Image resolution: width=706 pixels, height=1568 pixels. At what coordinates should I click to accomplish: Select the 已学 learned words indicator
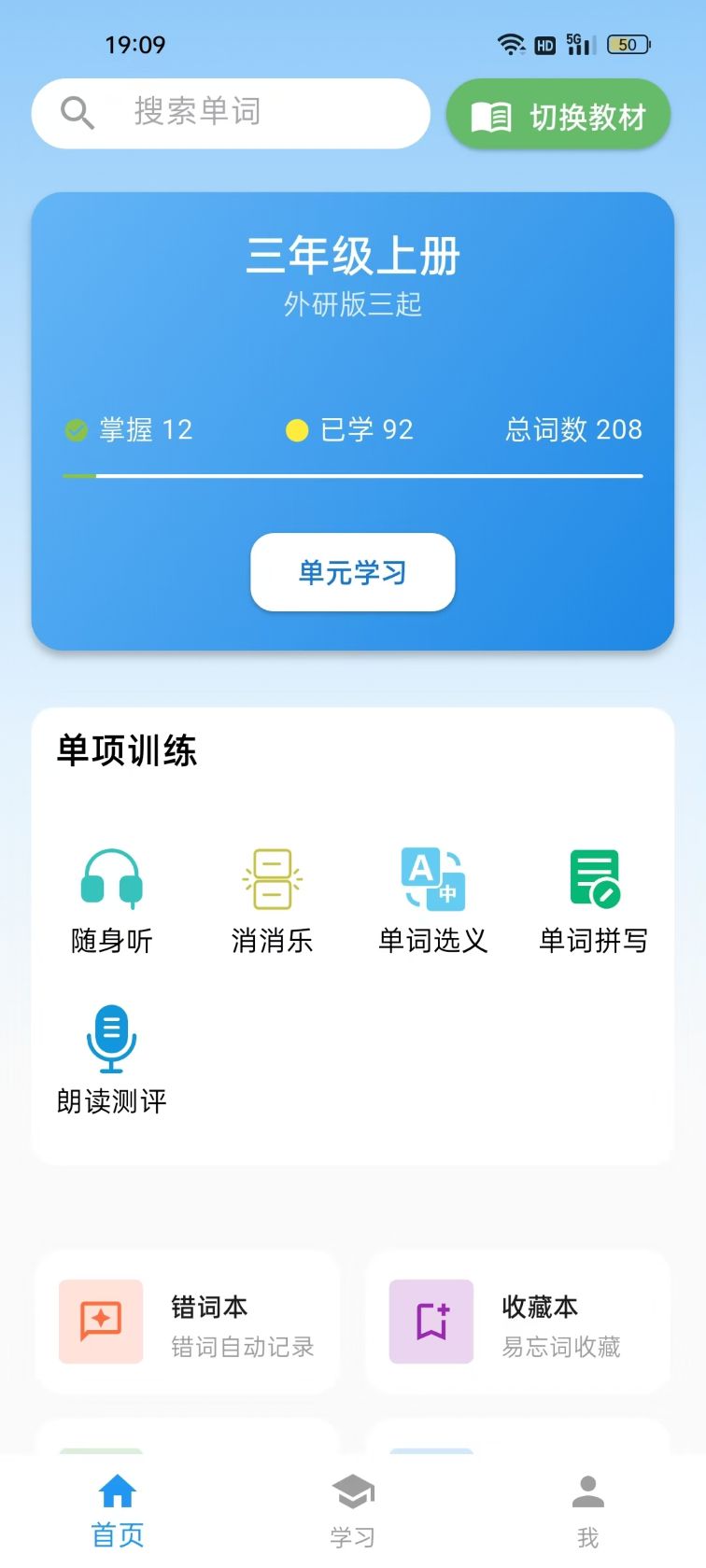(349, 429)
